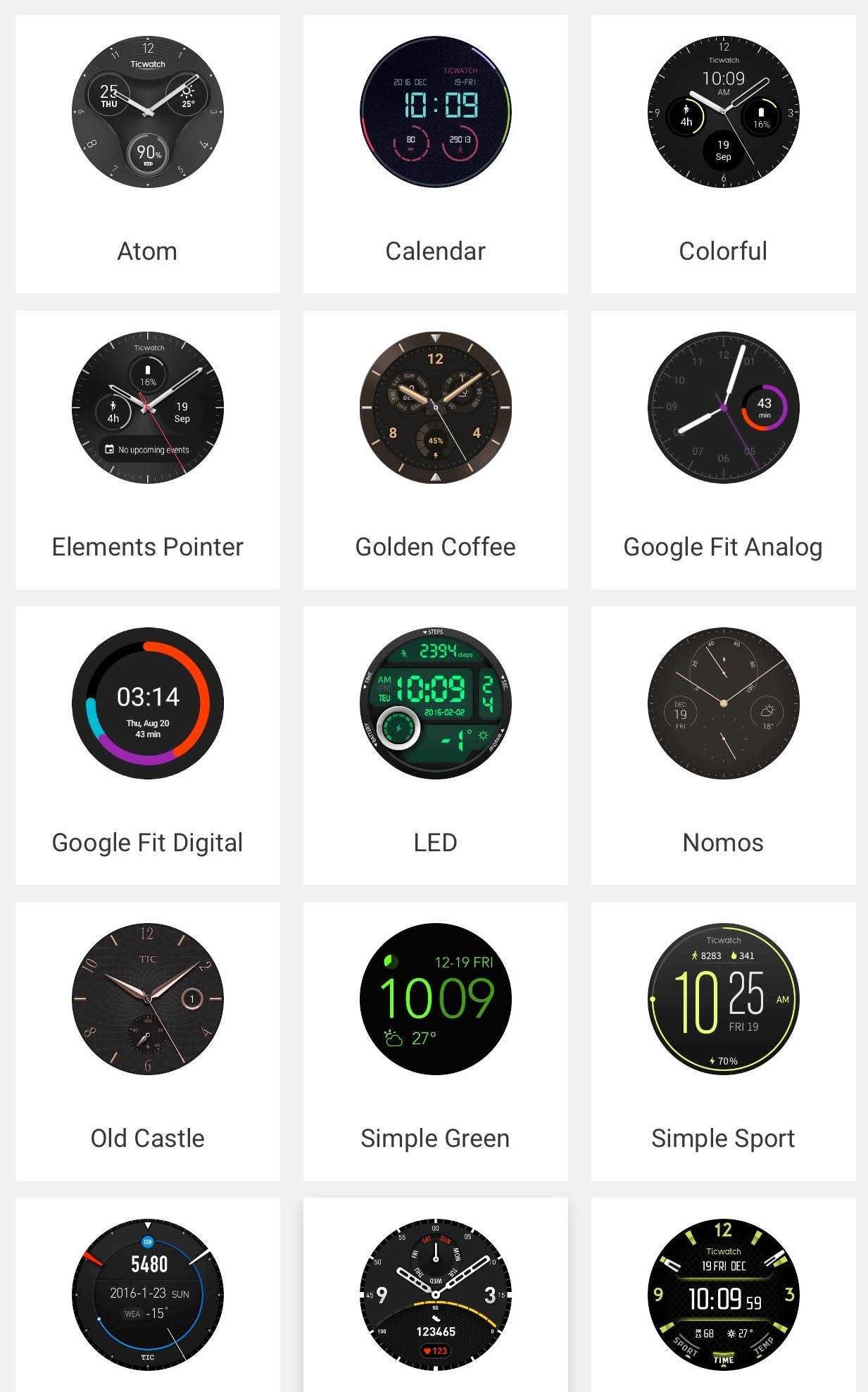Select the Golden Coffee watch face
Image resolution: width=868 pixels, height=1392 pixels.
pos(436,450)
